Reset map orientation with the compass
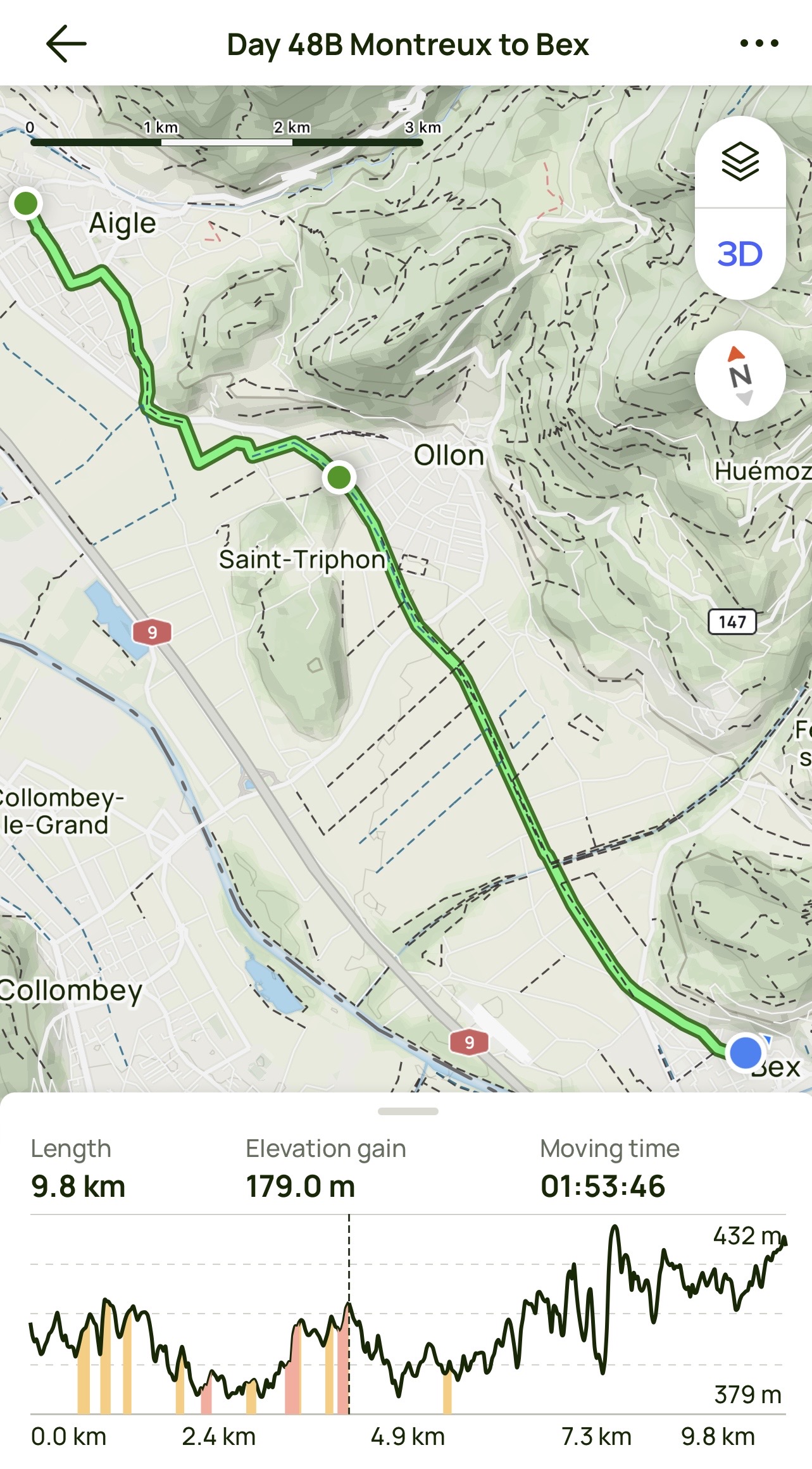The image size is (812, 1469). coord(740,376)
